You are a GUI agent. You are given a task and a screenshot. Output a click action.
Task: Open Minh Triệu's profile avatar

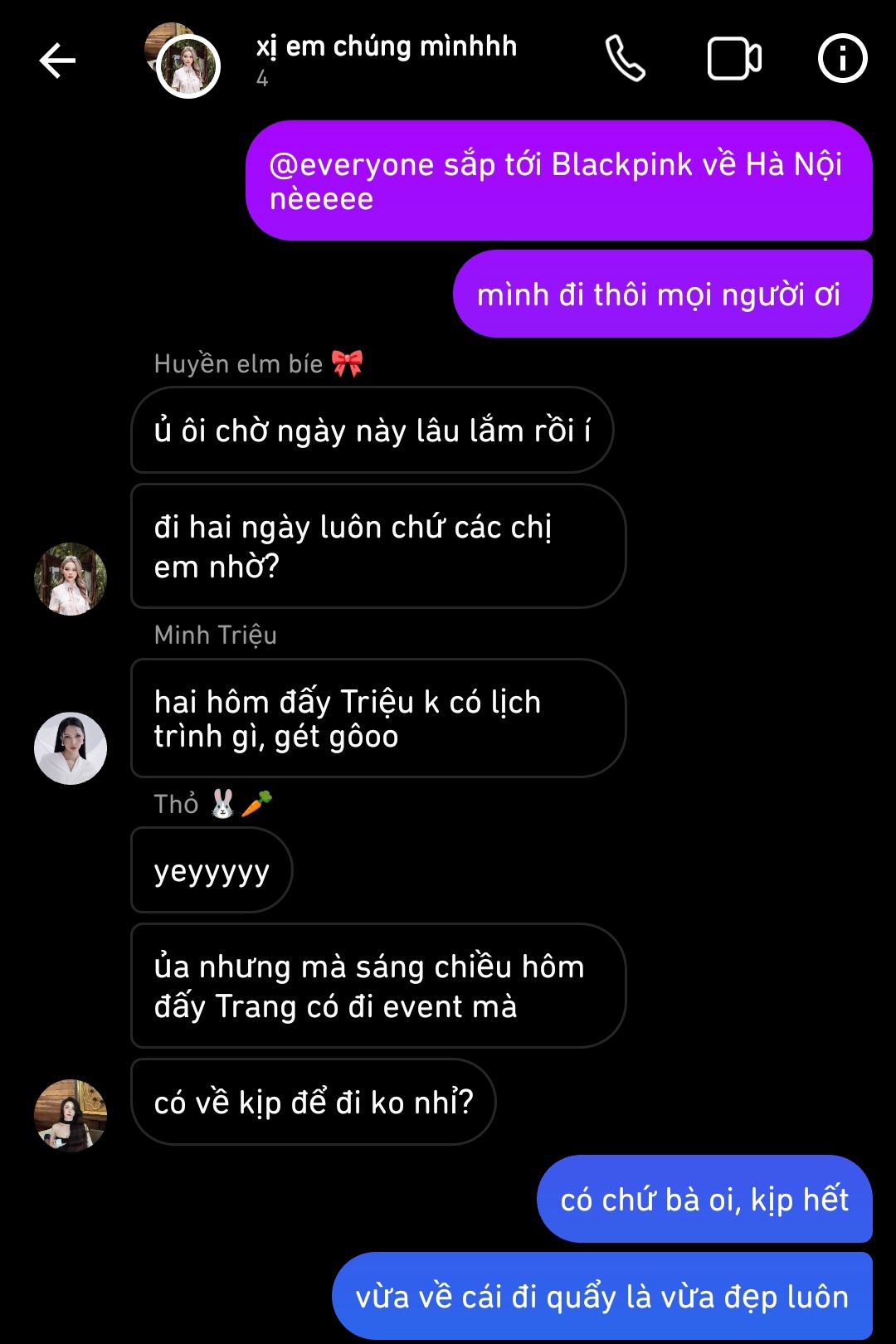tap(71, 747)
